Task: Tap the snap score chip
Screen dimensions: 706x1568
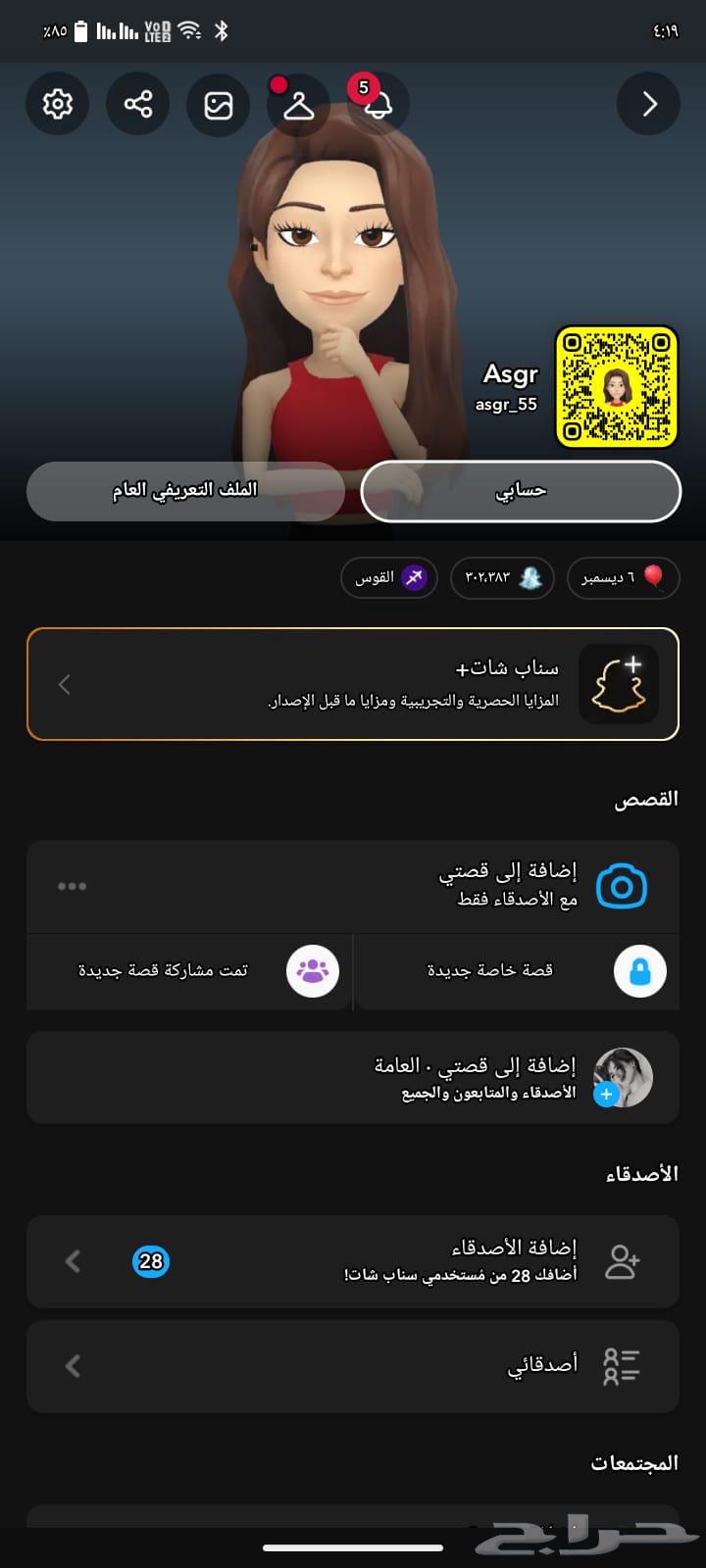Action: pyautogui.click(x=502, y=578)
